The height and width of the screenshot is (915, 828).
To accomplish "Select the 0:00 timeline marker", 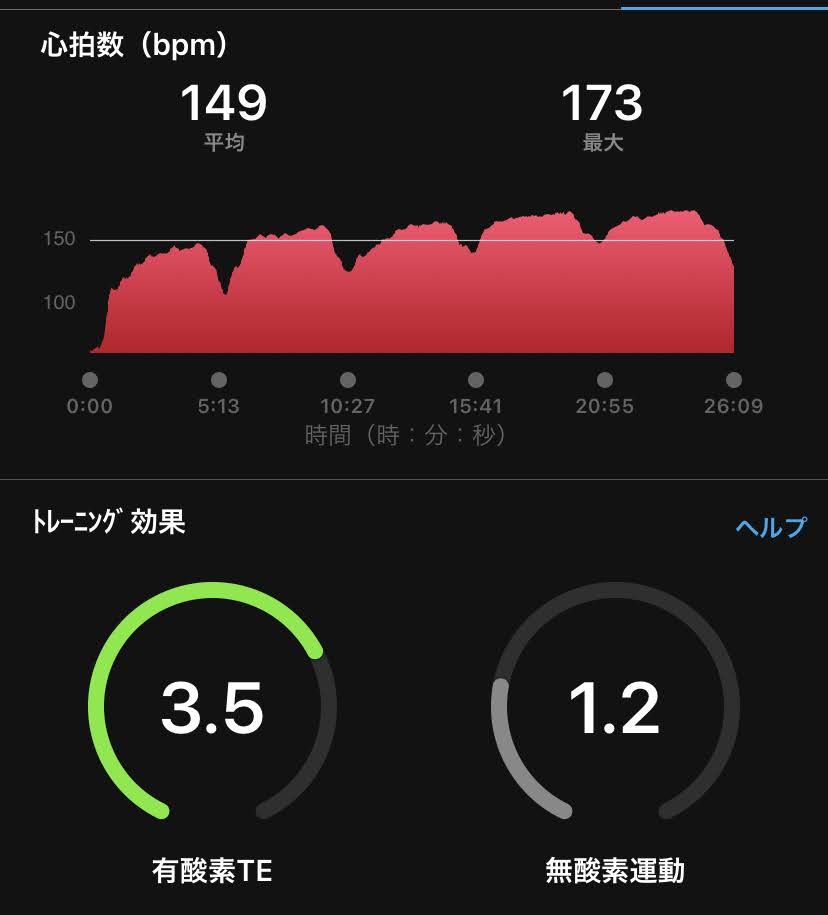I will pos(91,379).
